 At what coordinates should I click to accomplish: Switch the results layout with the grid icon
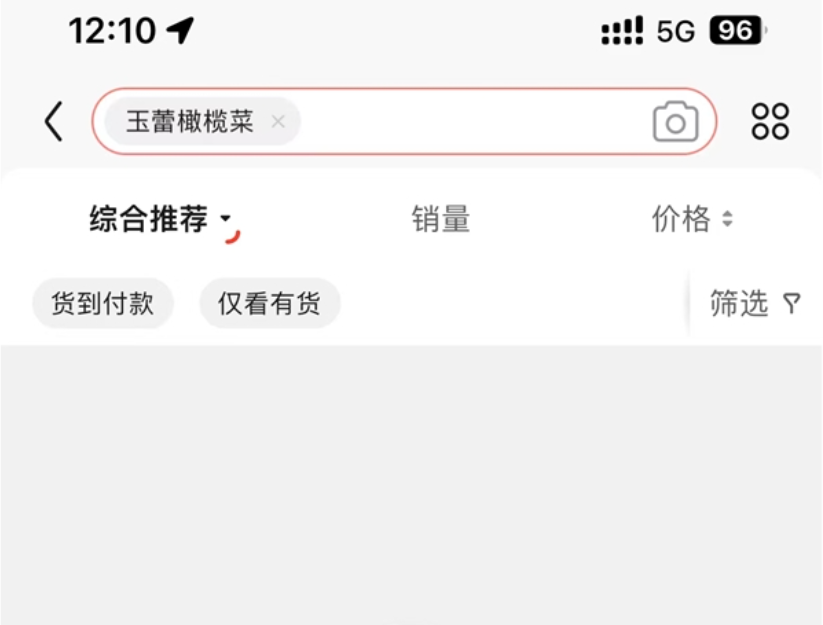pyautogui.click(x=770, y=122)
